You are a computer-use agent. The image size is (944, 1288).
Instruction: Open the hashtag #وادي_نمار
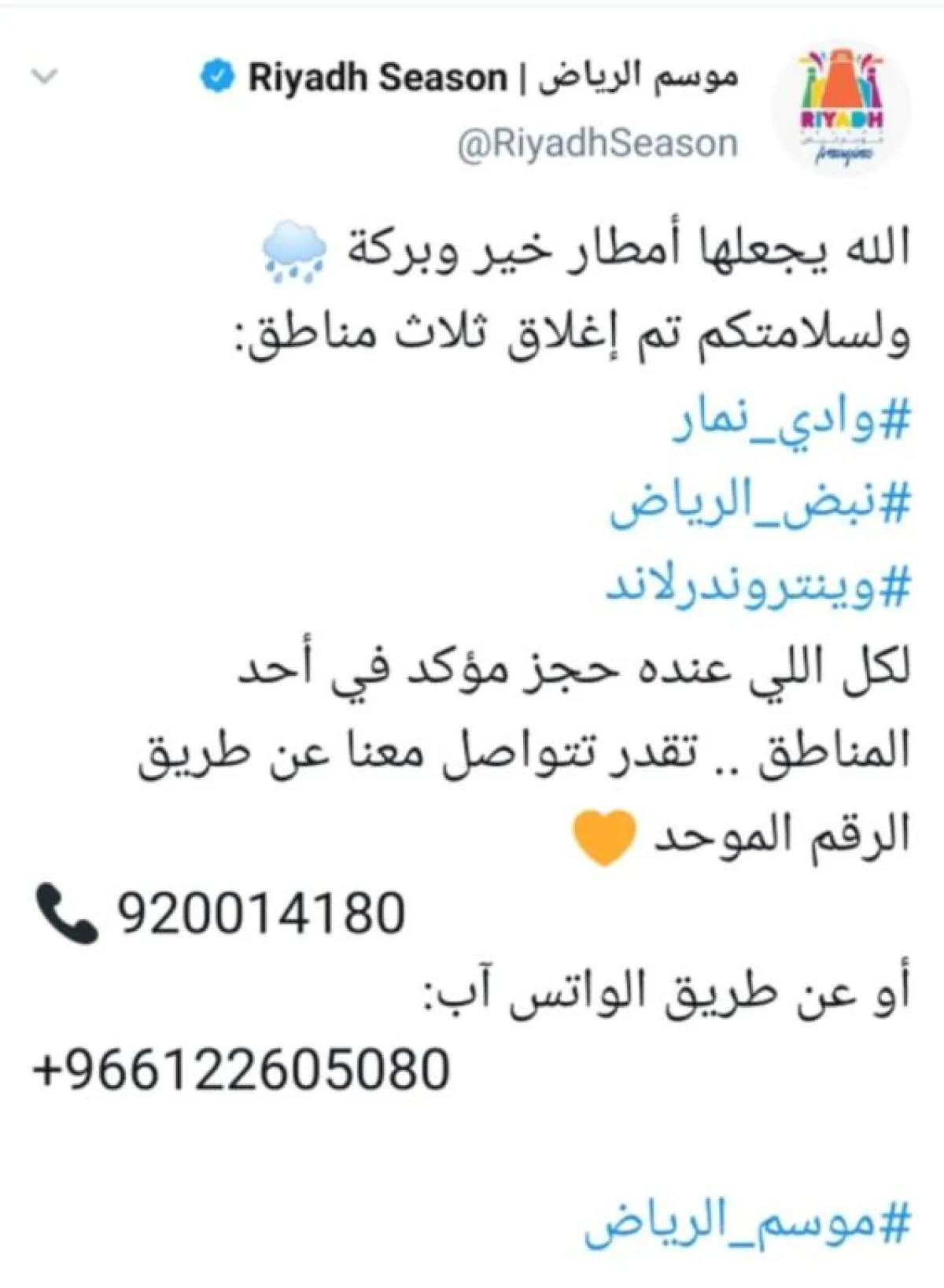(791, 422)
